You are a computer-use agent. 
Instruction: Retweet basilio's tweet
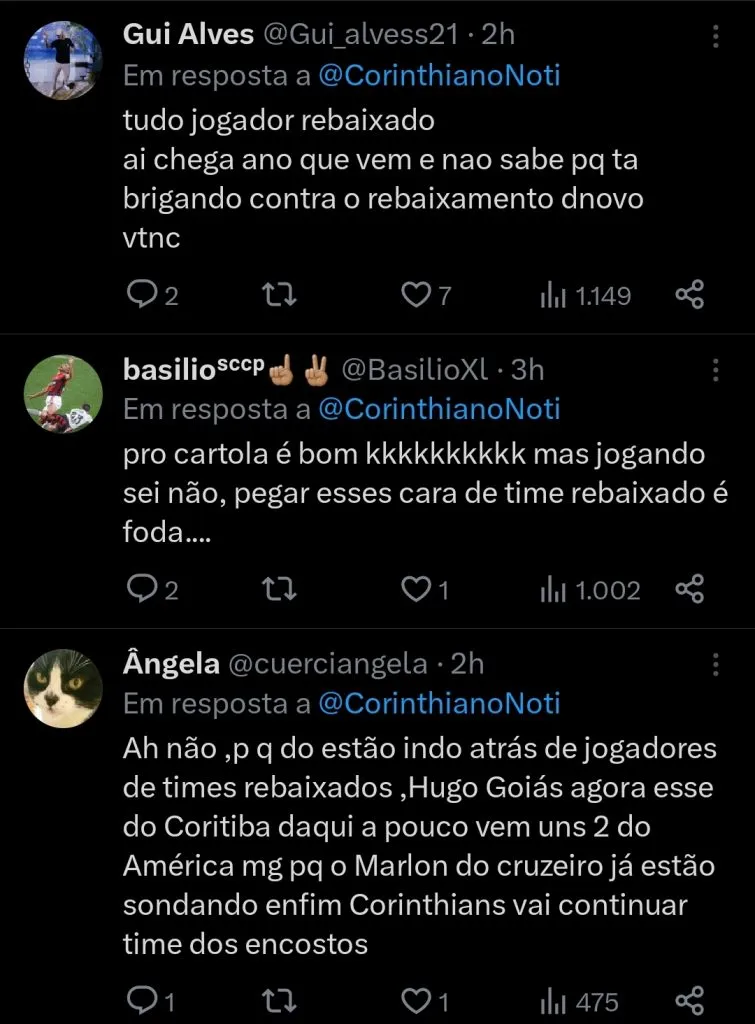pos(279,590)
